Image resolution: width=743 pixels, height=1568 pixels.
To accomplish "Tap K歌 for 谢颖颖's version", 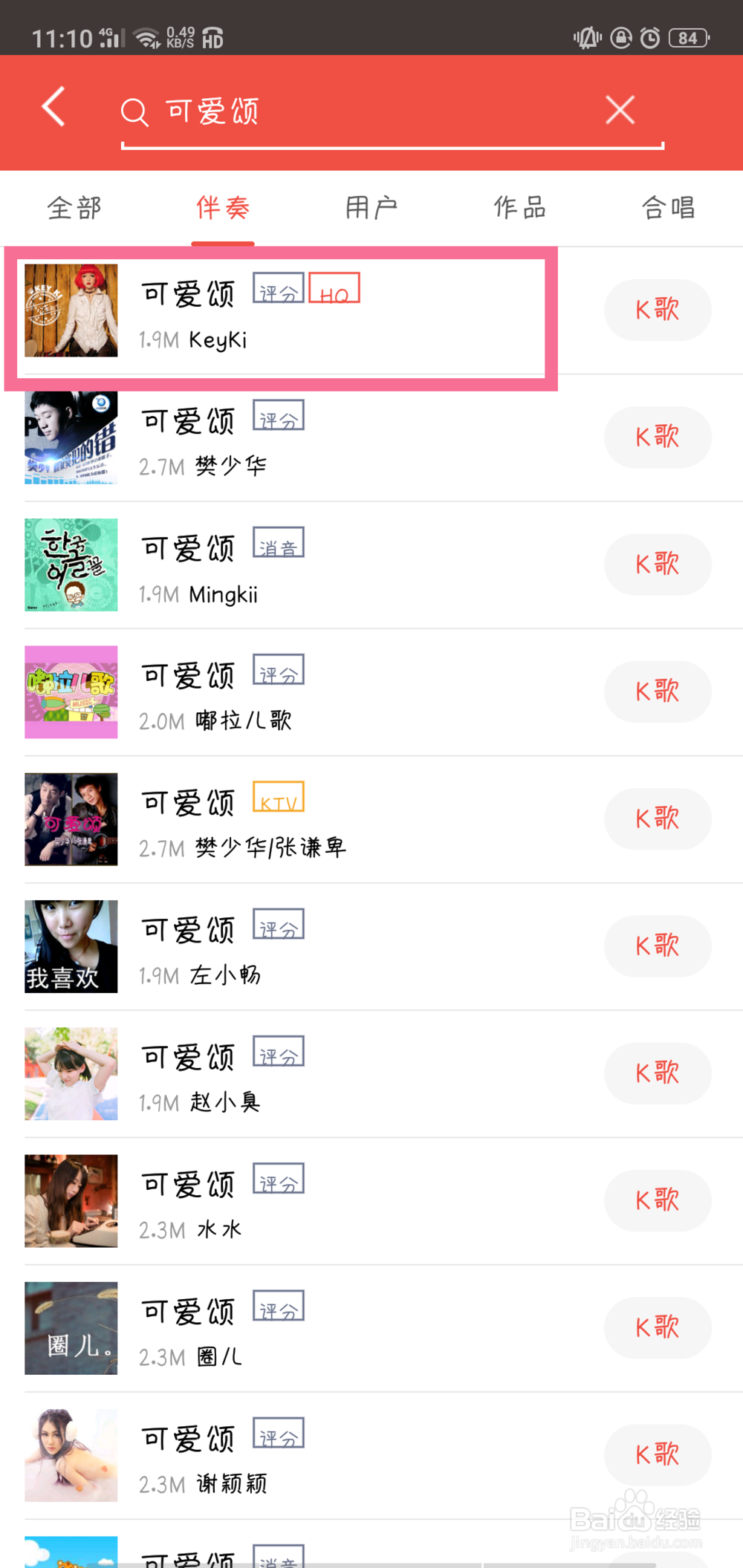I will click(x=658, y=1454).
